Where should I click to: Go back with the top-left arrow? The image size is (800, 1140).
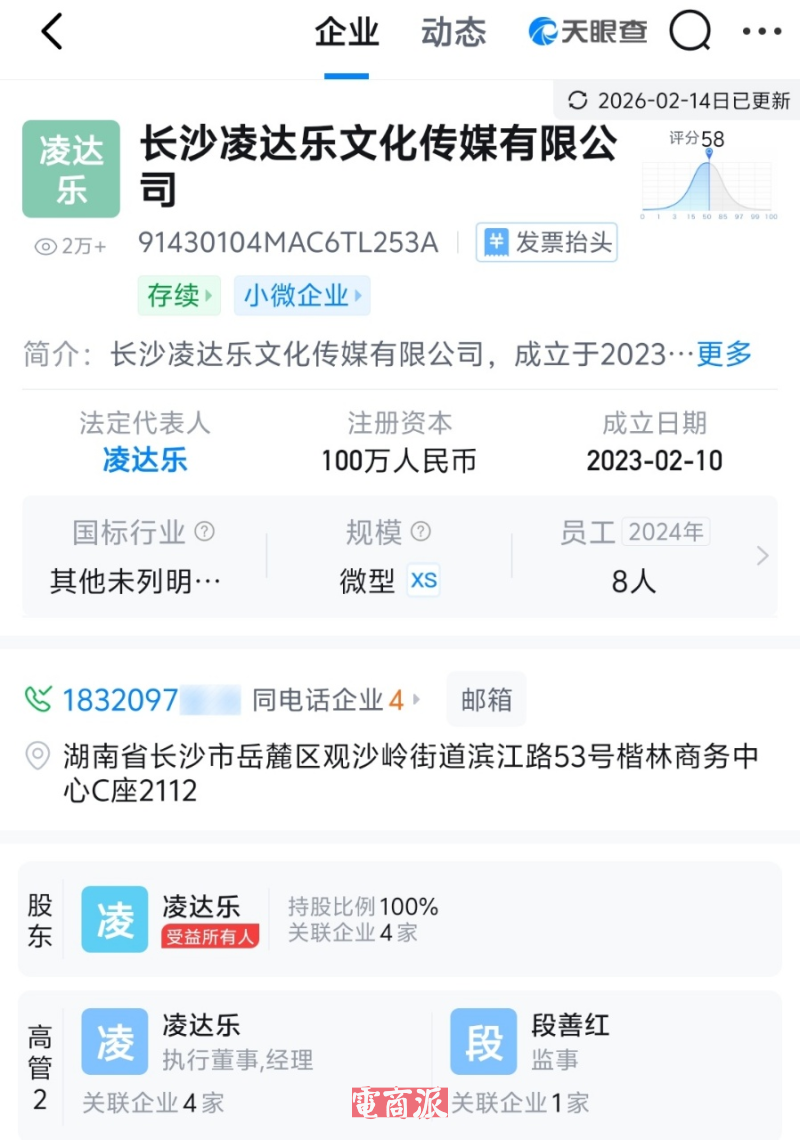coord(52,33)
